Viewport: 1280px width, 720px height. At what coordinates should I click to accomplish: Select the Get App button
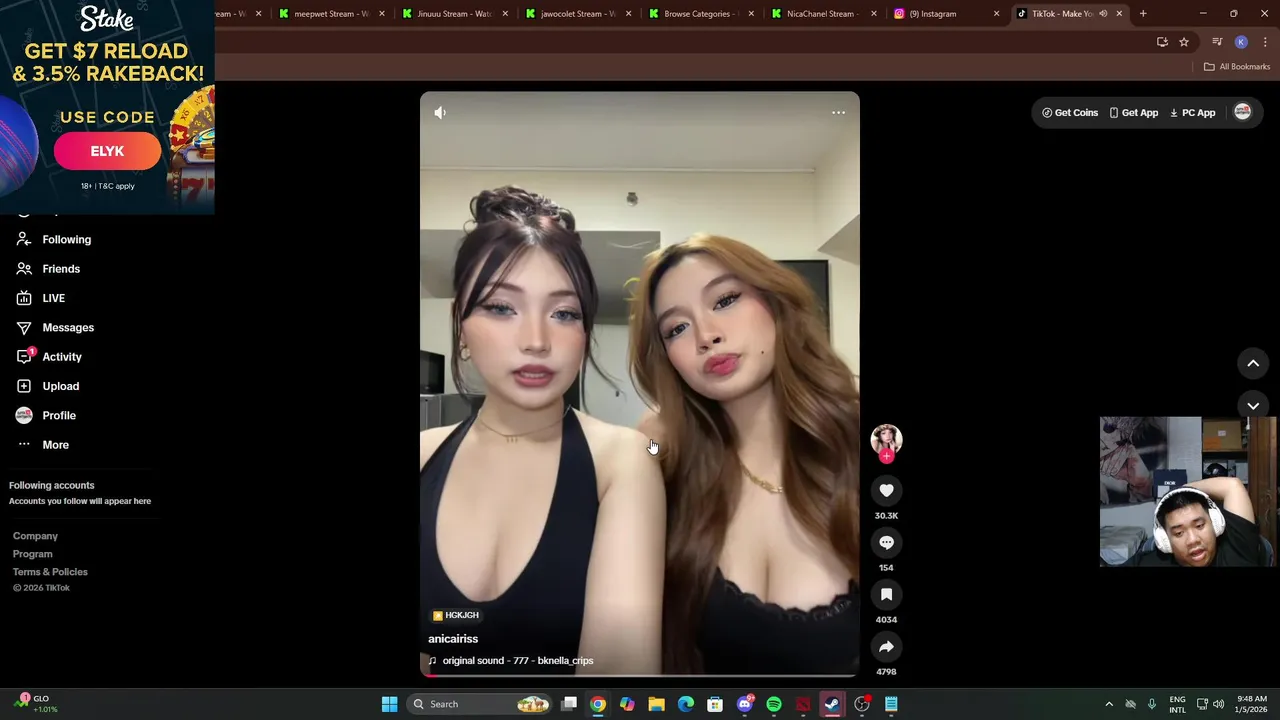[x=1133, y=113]
